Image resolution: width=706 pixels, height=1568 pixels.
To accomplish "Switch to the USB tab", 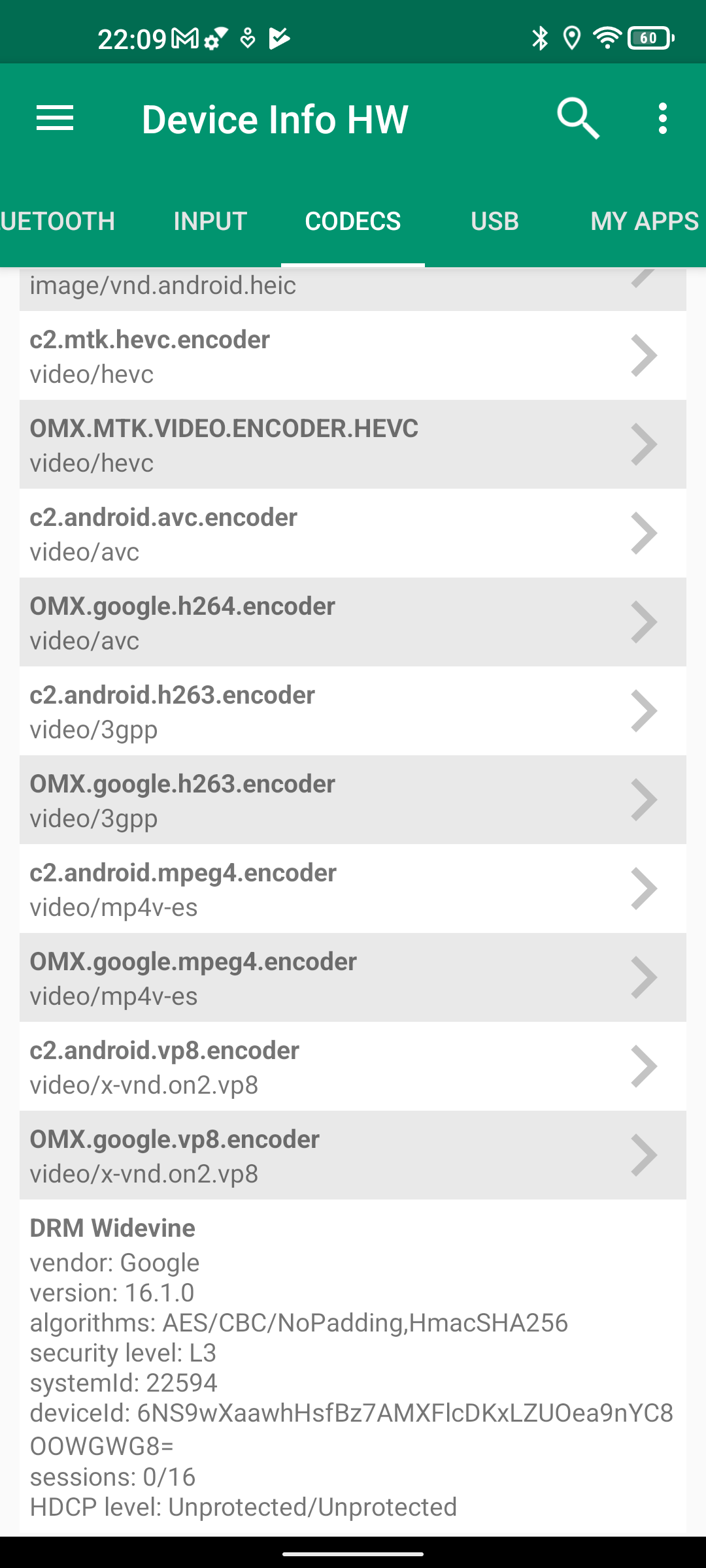I will point(495,221).
